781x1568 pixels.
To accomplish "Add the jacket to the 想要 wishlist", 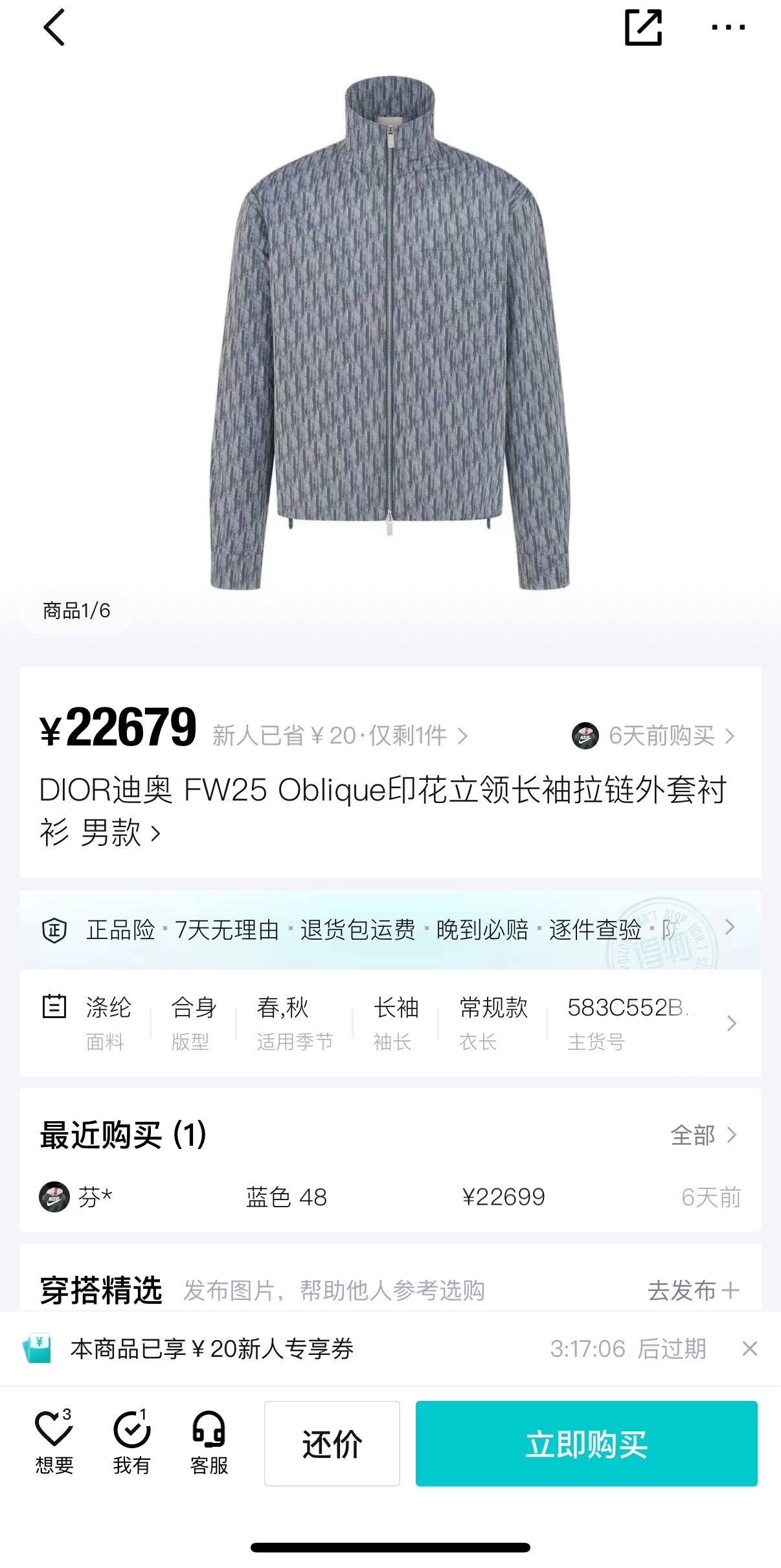I will [54, 1442].
